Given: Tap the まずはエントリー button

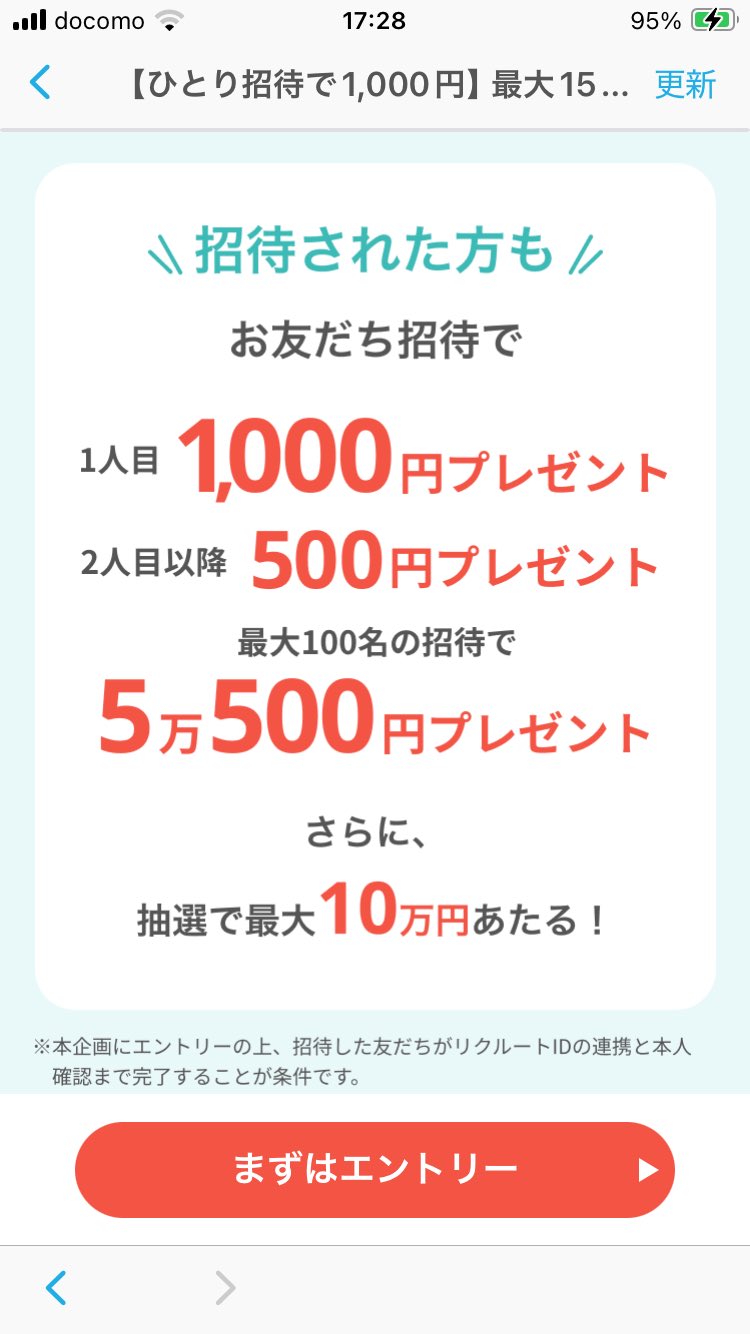Looking at the screenshot, I should coord(375,1169).
